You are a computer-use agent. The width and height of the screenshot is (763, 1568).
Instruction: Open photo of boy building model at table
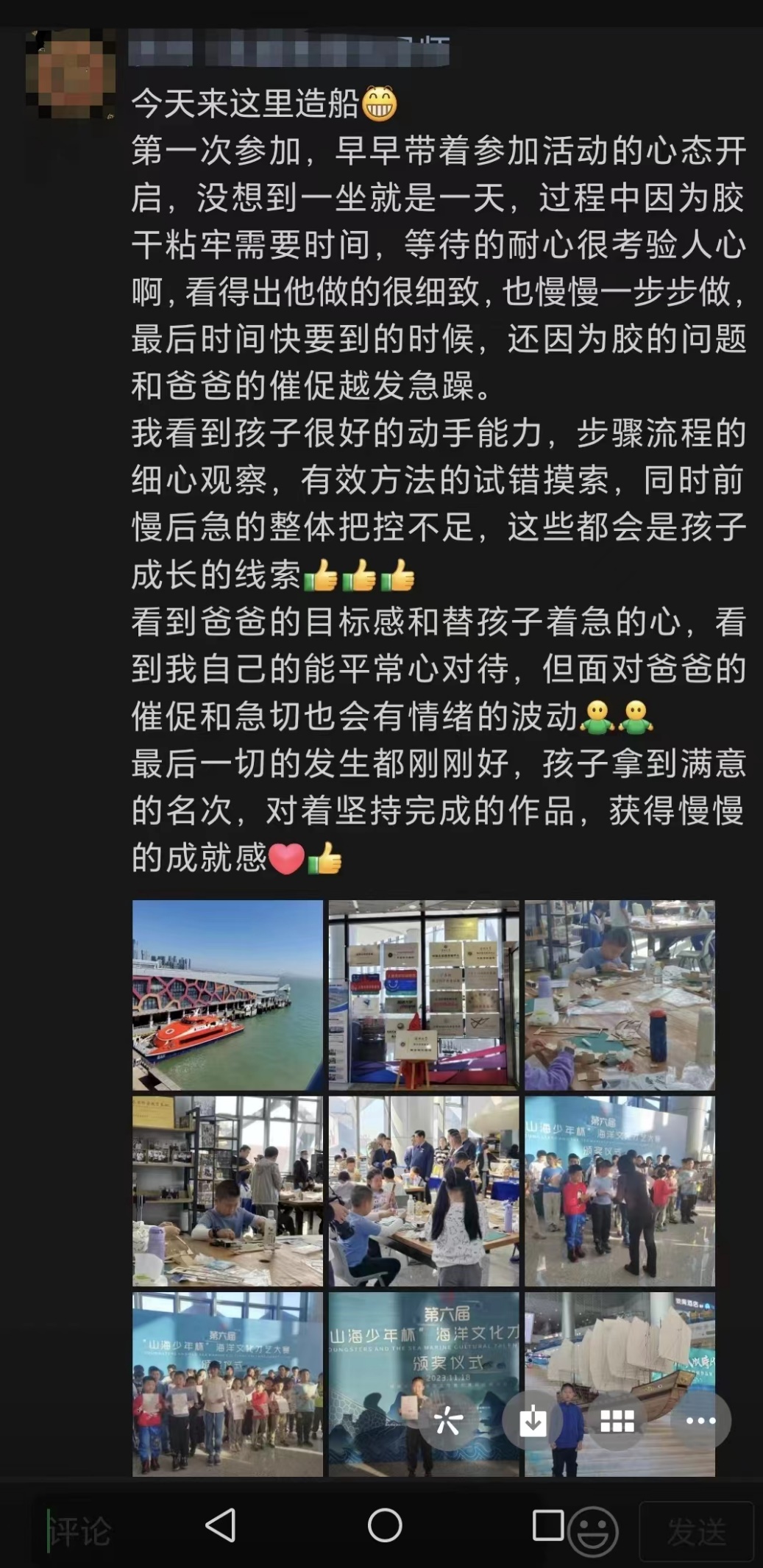[619, 994]
